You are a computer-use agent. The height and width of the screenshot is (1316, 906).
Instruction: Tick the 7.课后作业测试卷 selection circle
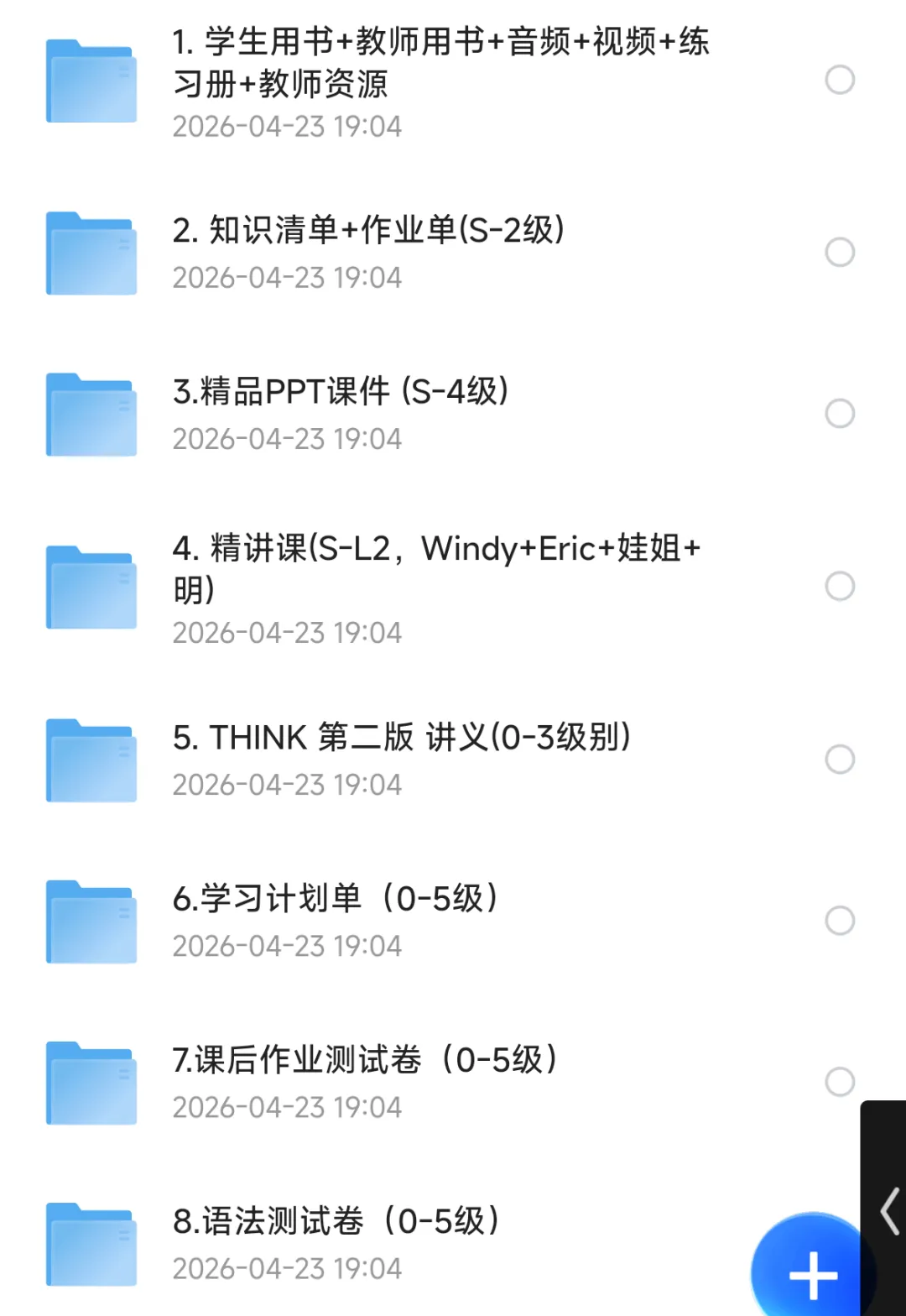point(840,1082)
